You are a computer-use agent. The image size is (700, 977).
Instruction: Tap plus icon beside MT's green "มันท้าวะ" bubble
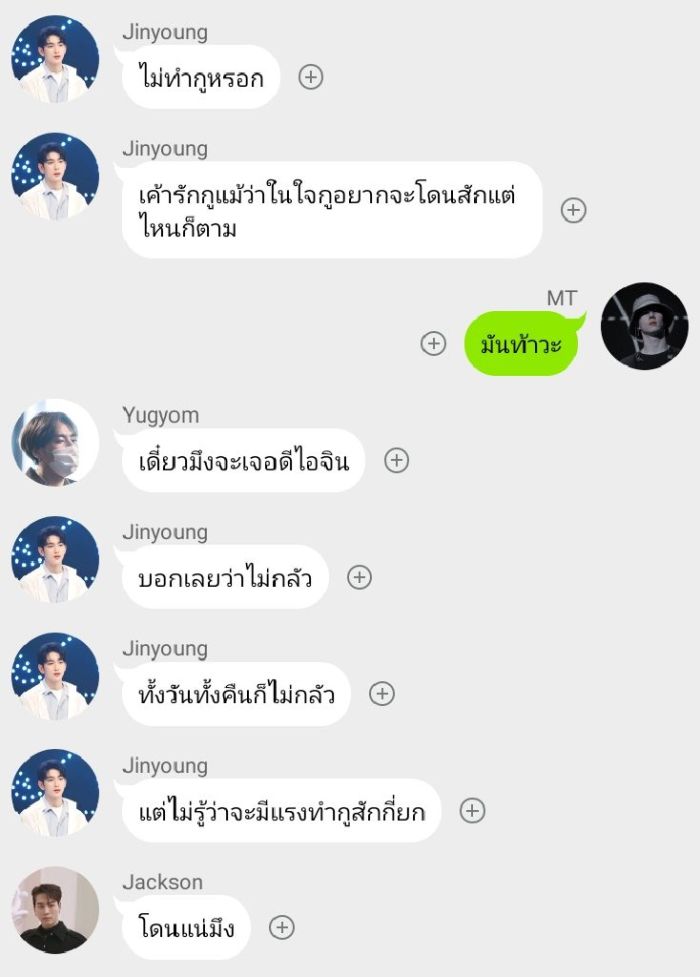point(433,343)
